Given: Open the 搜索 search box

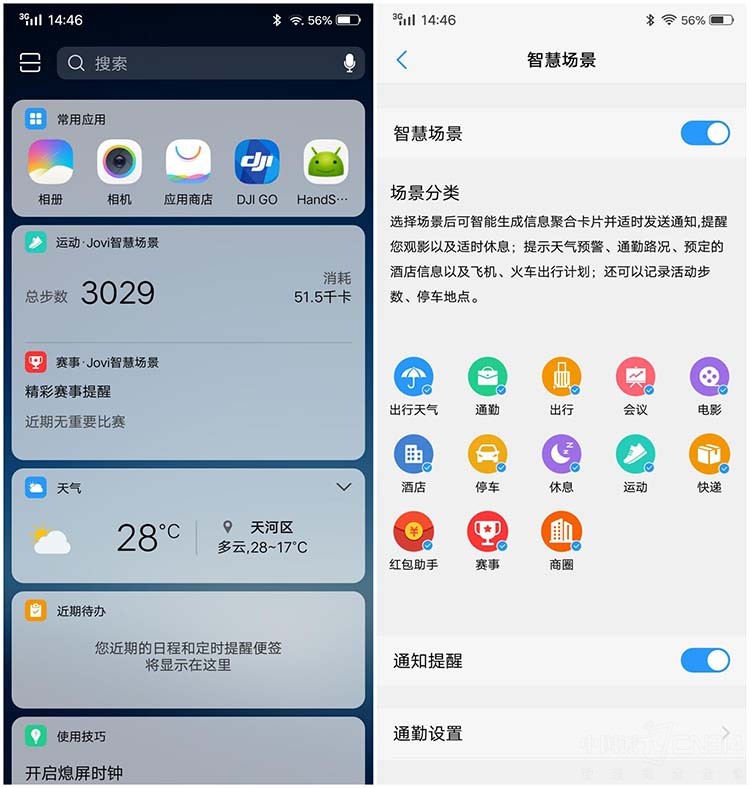Looking at the screenshot, I should click(200, 63).
